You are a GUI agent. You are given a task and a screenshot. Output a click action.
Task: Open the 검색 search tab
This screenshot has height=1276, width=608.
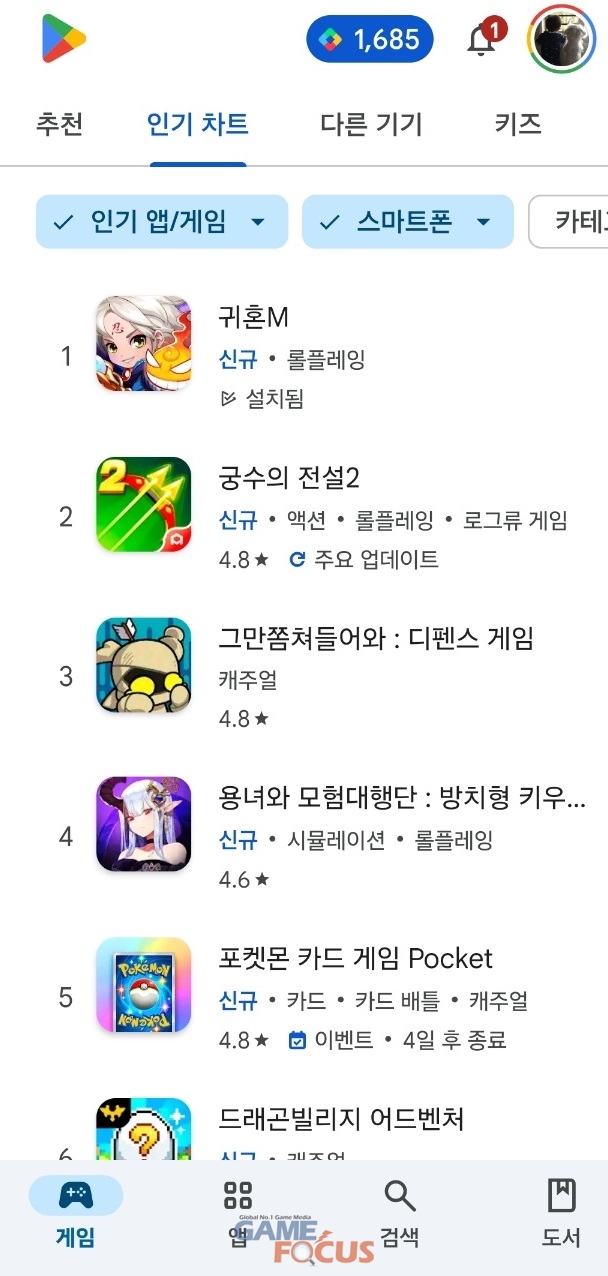400,1212
